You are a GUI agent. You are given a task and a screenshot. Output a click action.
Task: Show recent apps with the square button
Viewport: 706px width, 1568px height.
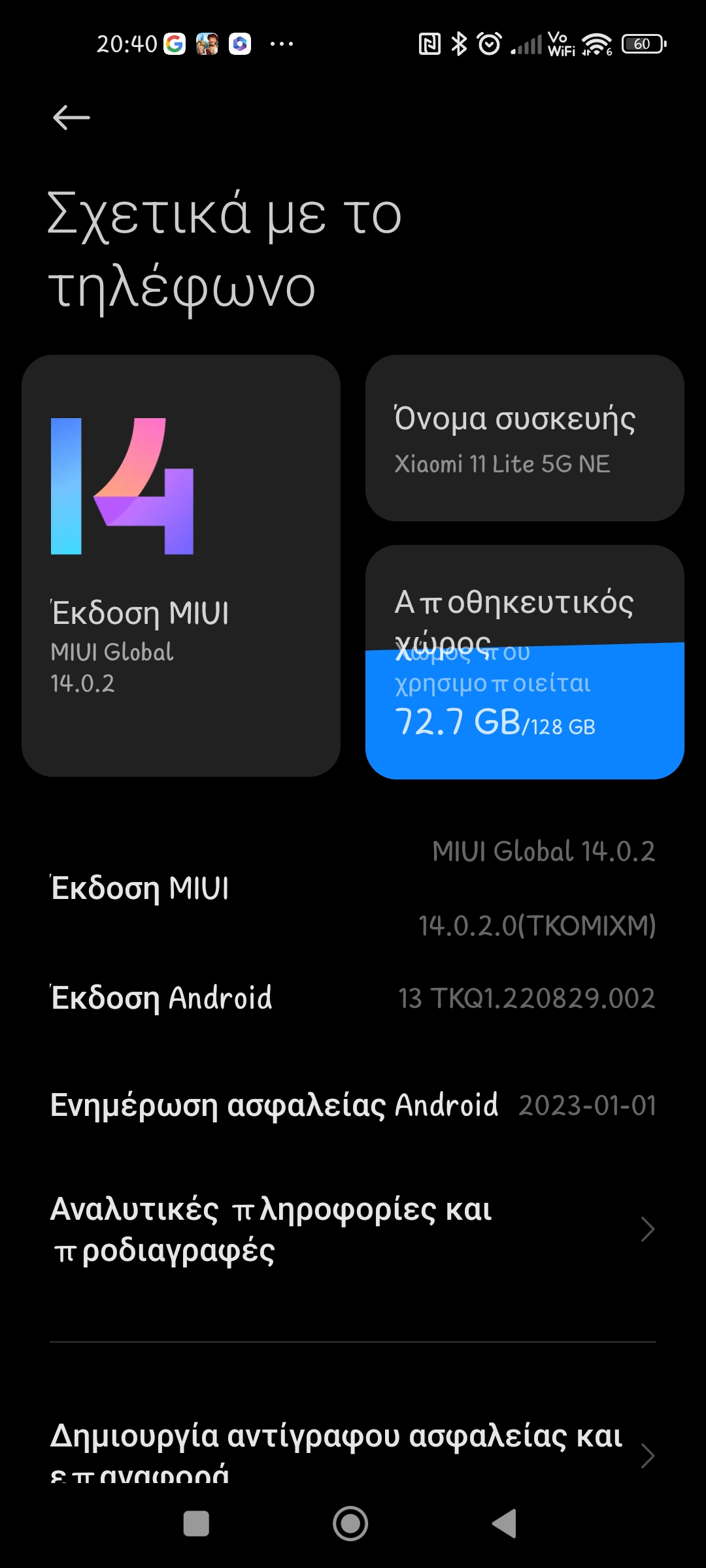[x=196, y=1524]
